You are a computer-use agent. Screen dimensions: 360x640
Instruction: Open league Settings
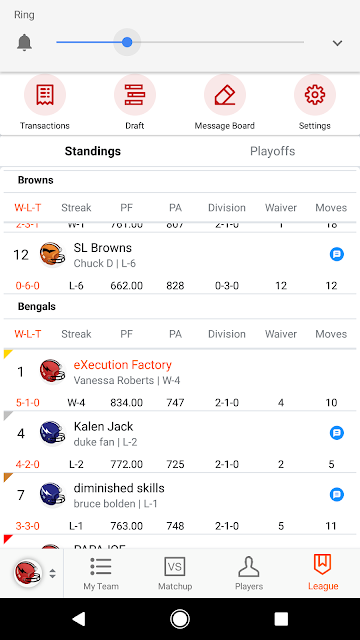315,102
